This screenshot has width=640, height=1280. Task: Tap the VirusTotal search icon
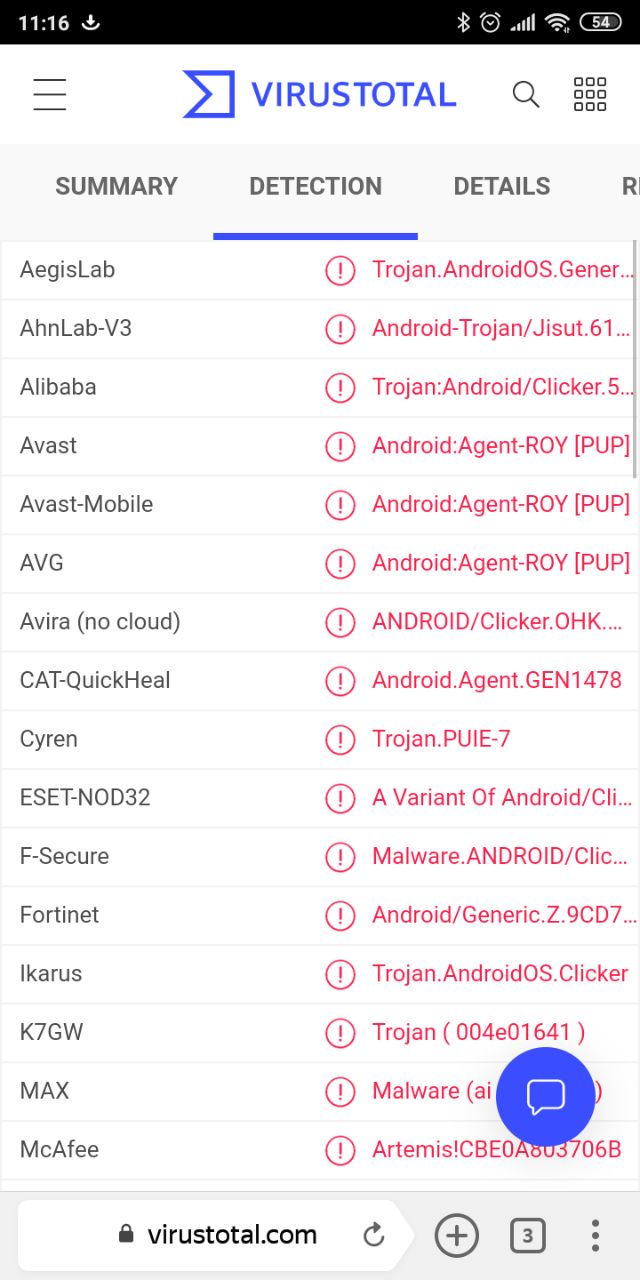[x=525, y=94]
